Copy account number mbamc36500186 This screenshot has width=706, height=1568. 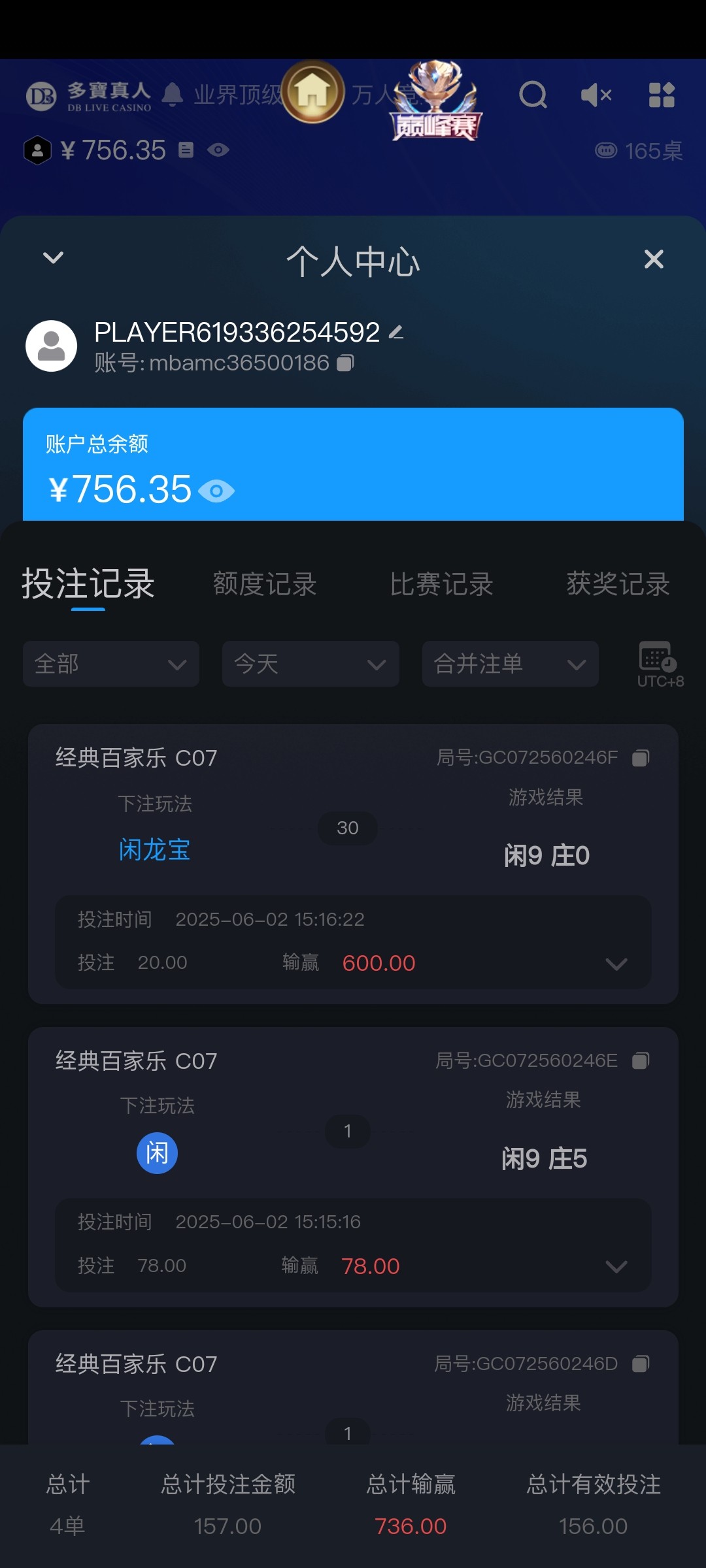[x=345, y=363]
